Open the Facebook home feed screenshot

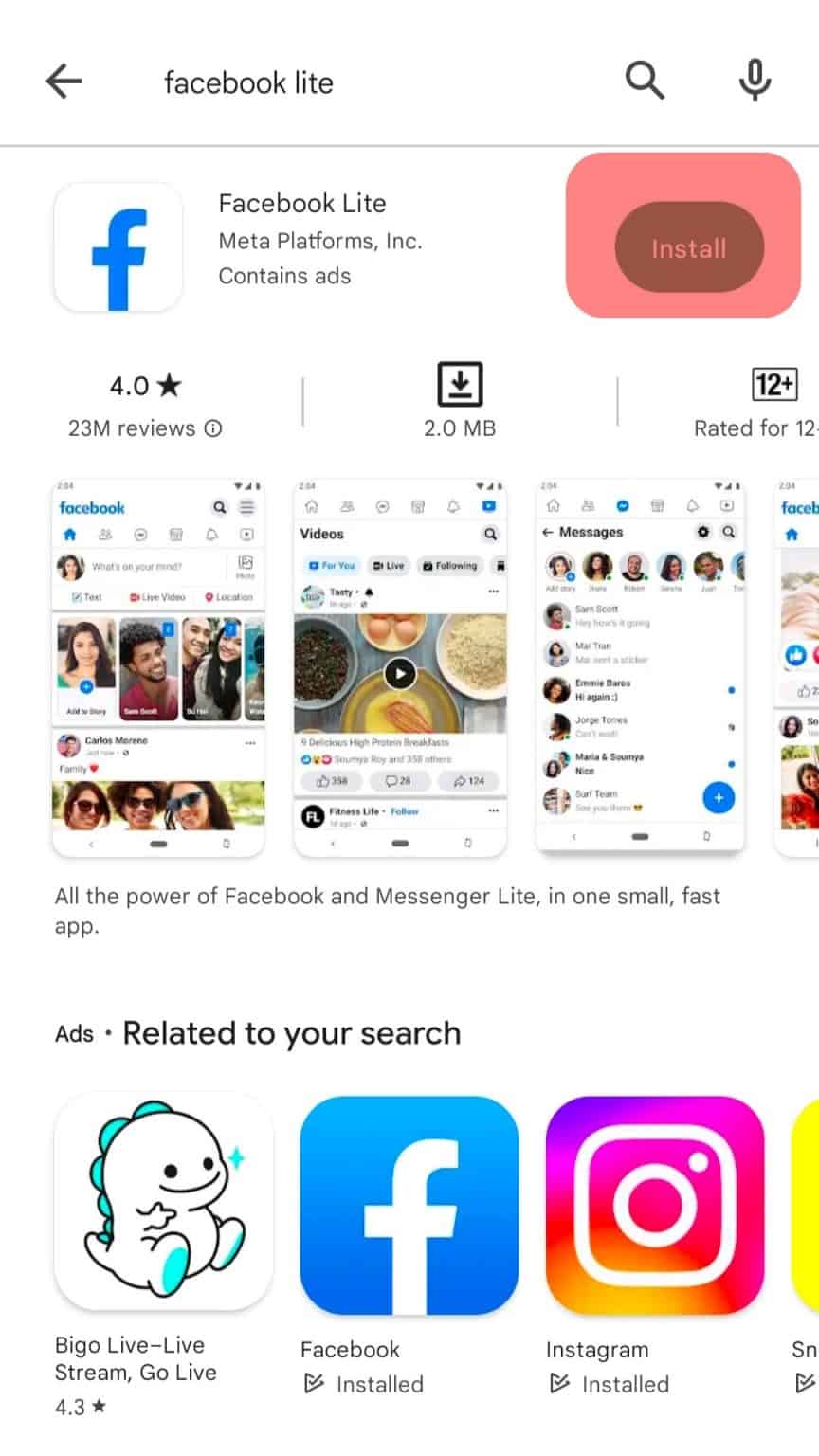158,668
